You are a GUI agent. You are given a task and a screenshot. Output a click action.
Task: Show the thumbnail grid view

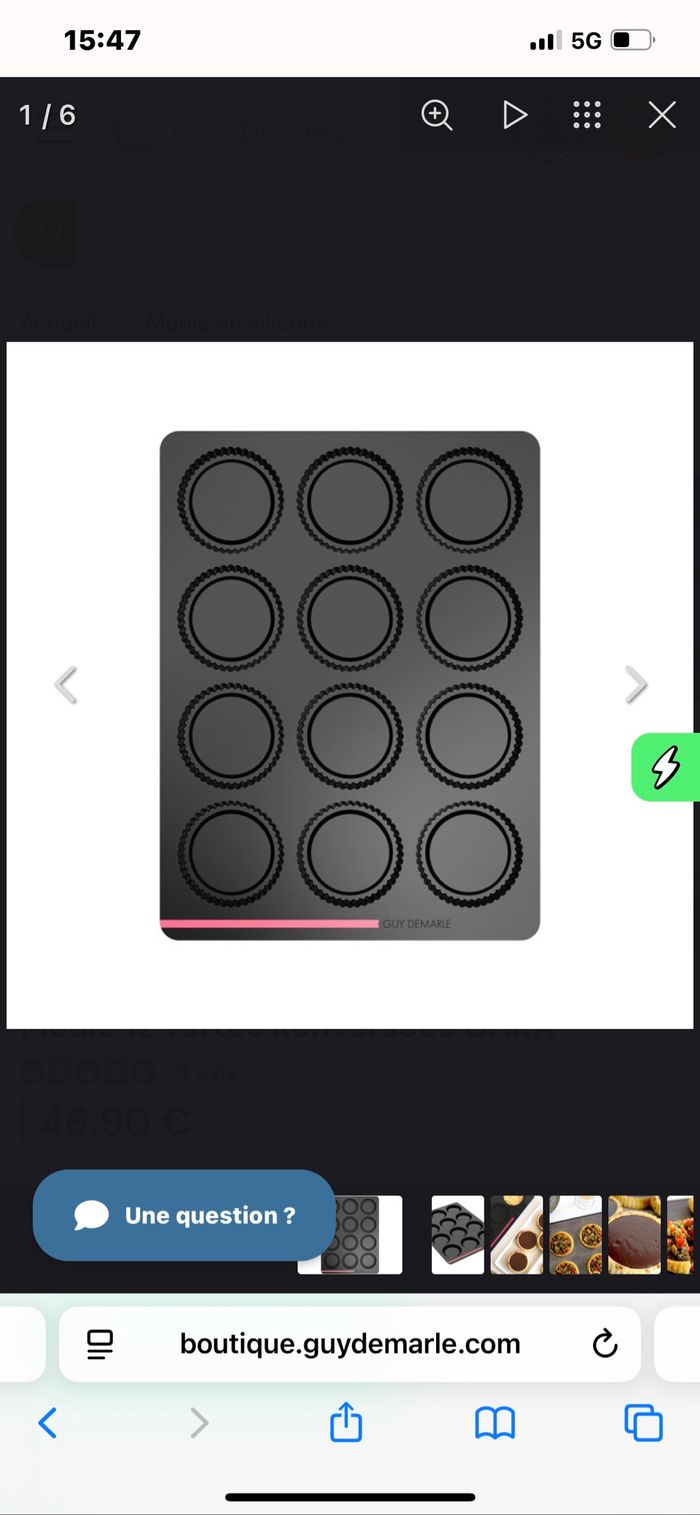click(587, 115)
